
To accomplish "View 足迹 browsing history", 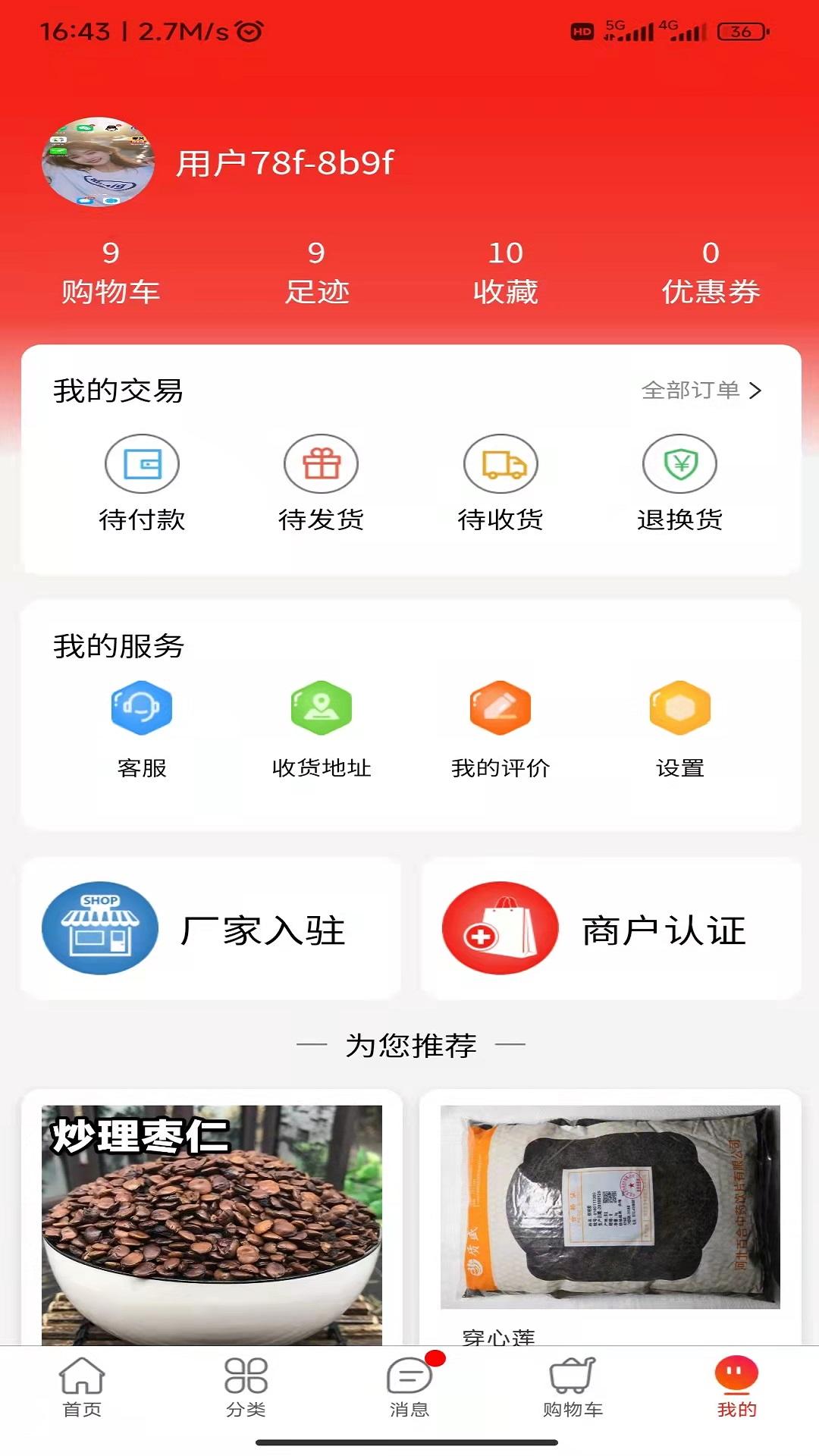I will pos(317,273).
